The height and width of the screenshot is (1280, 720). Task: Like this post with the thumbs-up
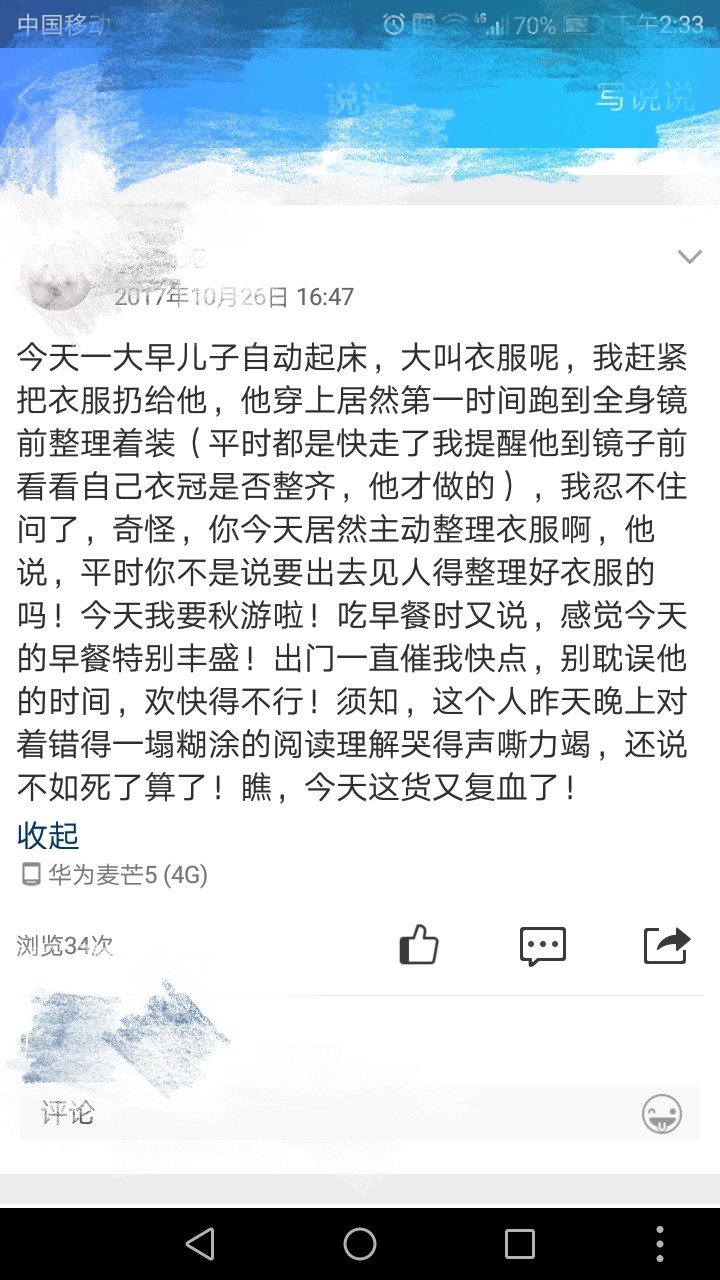(419, 944)
